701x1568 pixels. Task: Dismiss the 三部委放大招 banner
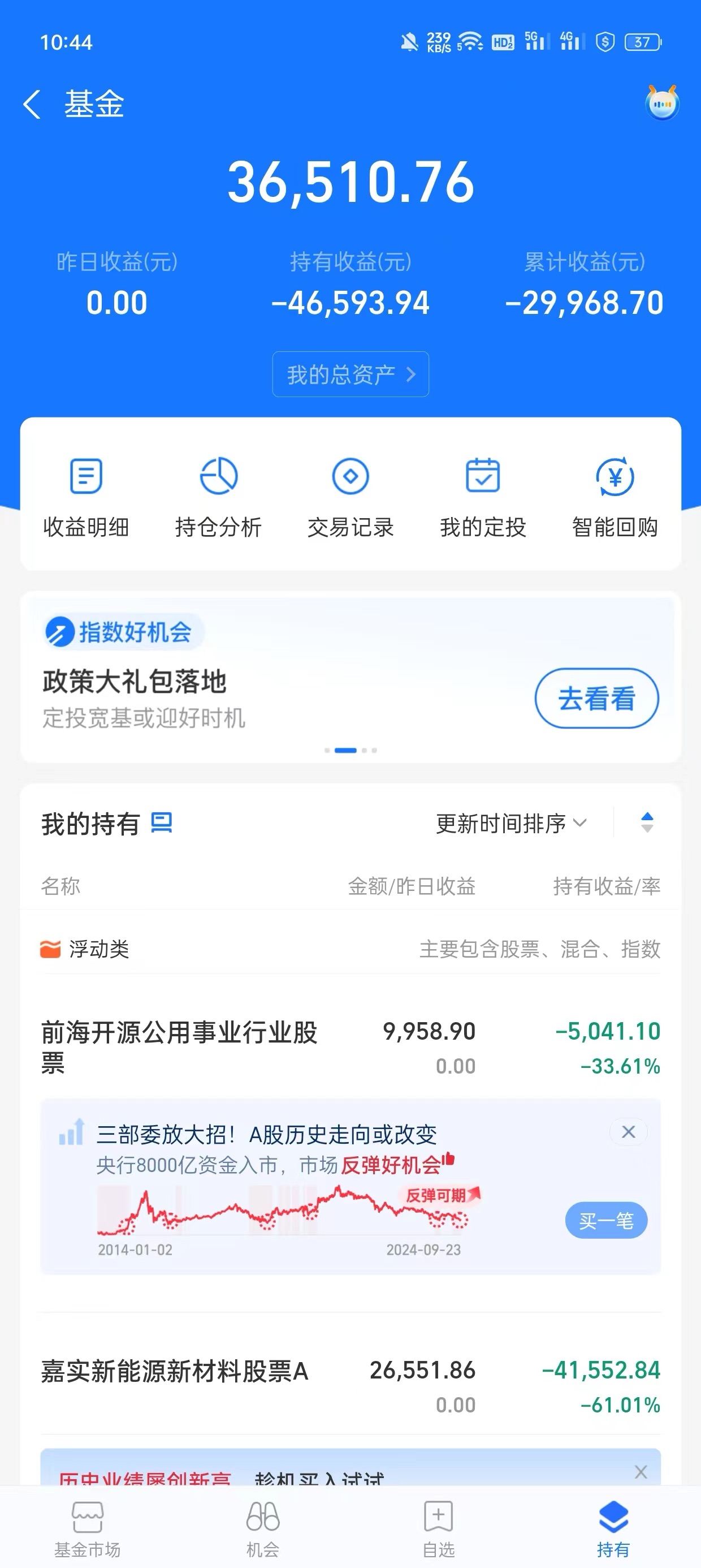pos(629,1131)
